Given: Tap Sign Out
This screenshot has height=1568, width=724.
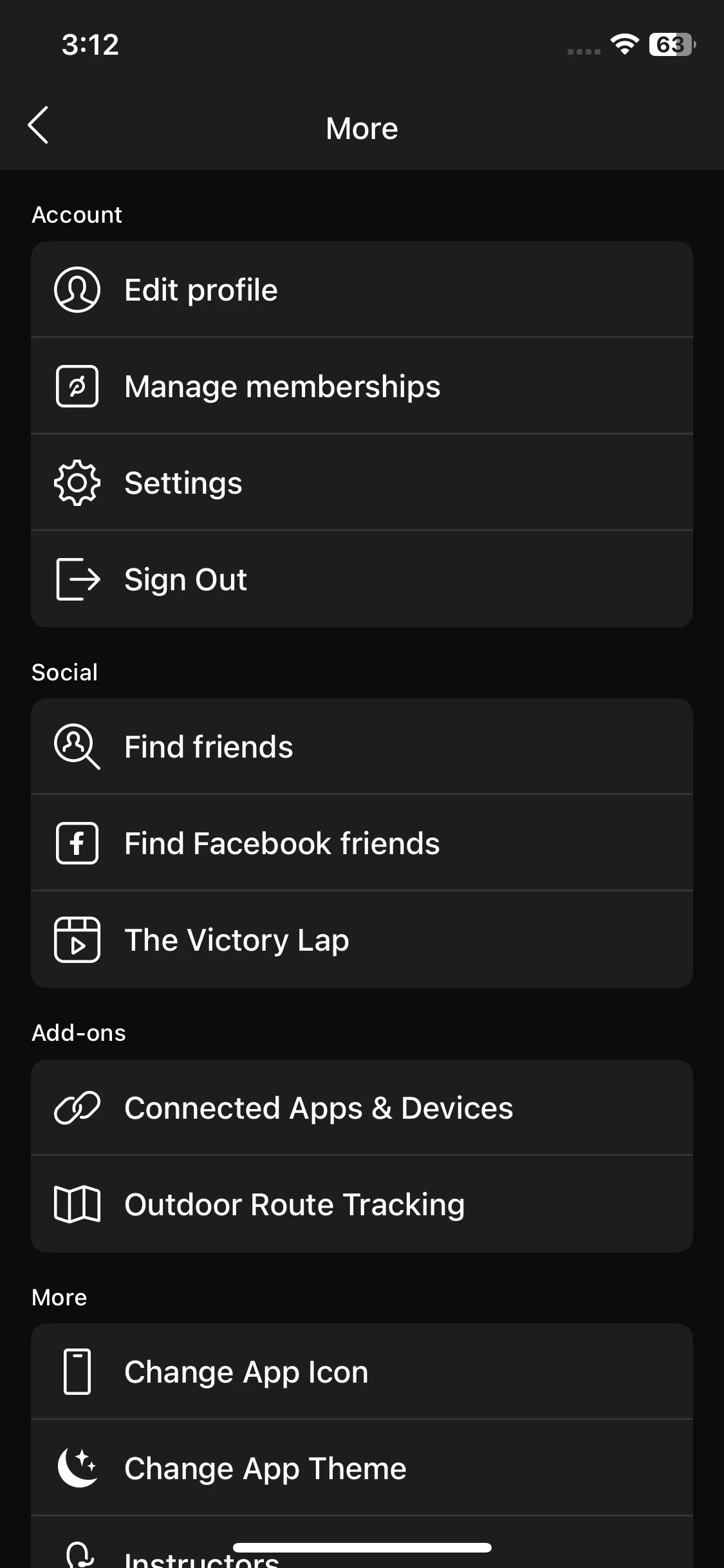Looking at the screenshot, I should click(362, 579).
